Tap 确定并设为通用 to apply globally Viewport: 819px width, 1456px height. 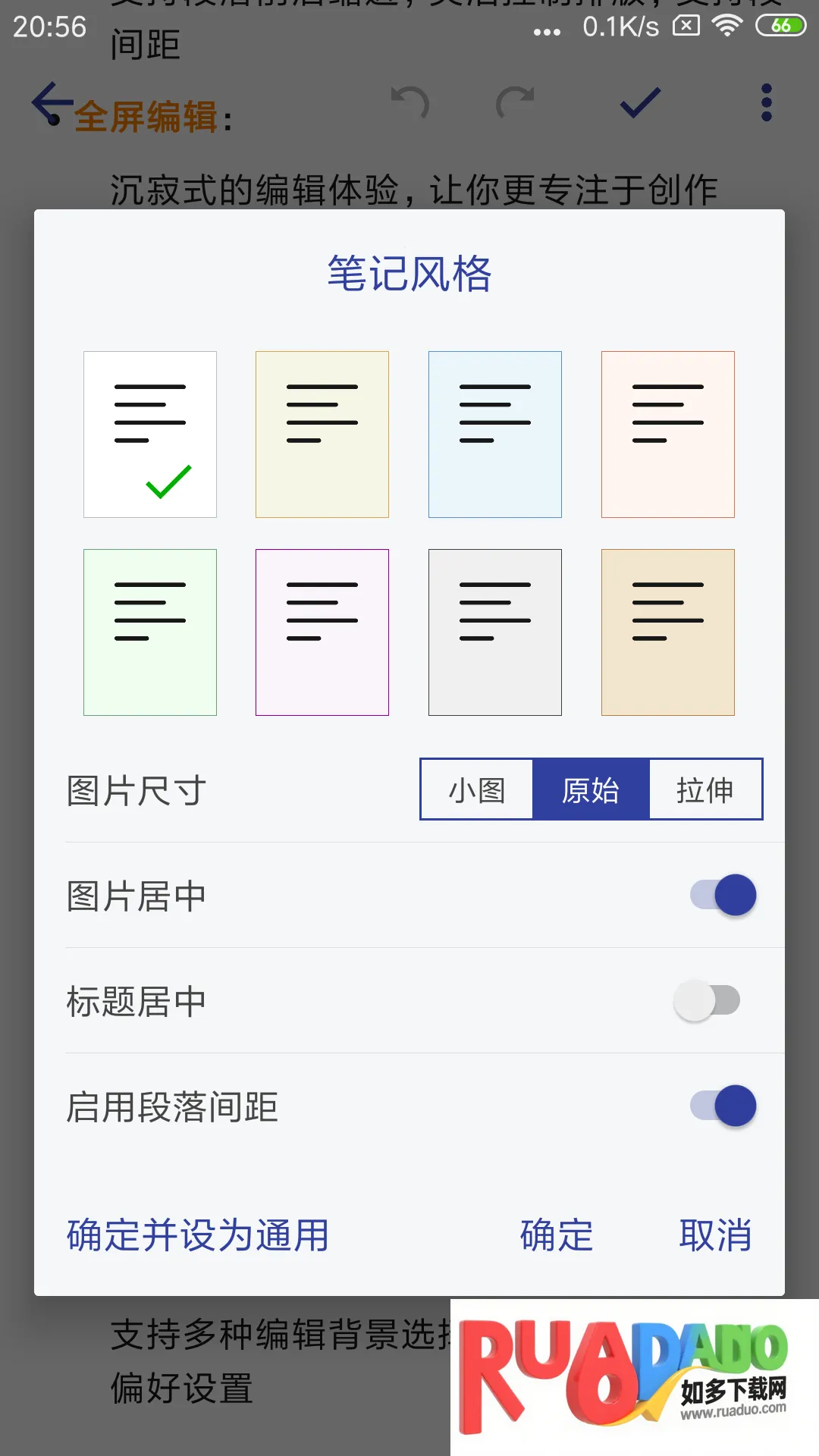[x=198, y=1235]
